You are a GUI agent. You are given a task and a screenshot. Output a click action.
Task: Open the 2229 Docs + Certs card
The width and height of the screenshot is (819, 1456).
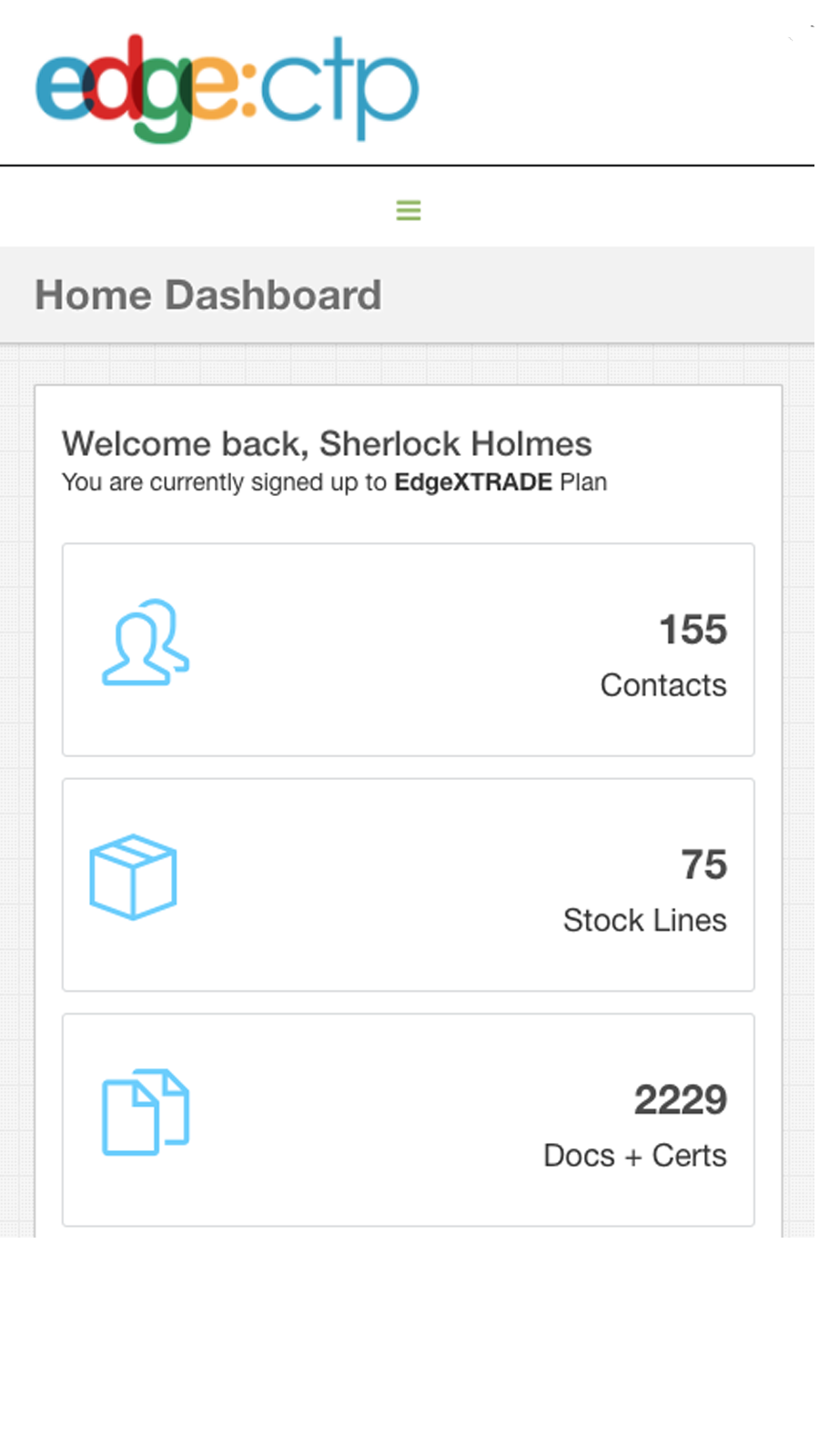(x=408, y=1119)
